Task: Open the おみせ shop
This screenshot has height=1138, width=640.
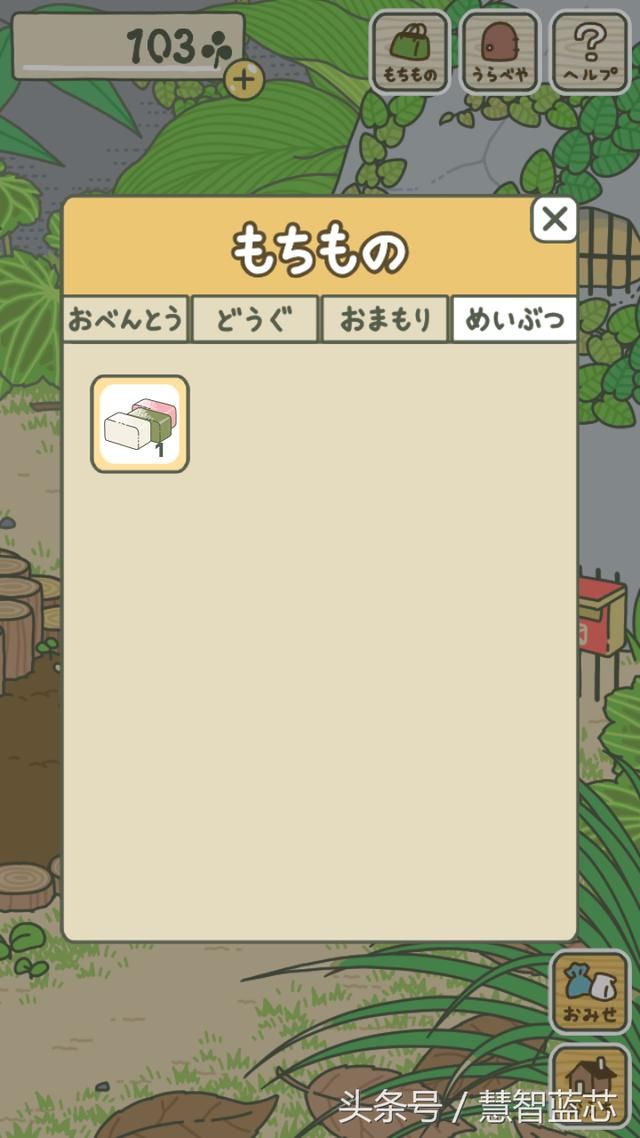Action: [x=590, y=992]
